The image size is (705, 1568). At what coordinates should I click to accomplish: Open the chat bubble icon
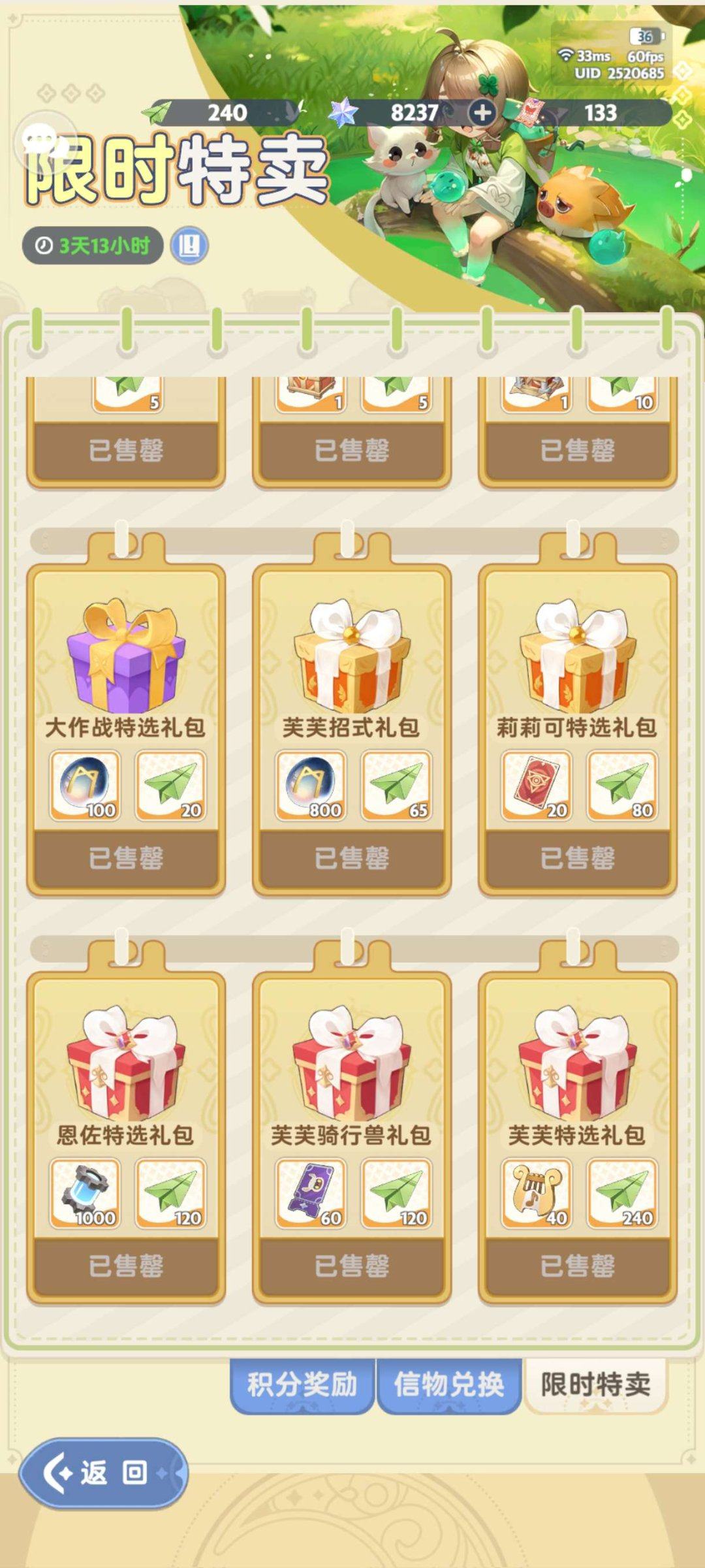44,139
